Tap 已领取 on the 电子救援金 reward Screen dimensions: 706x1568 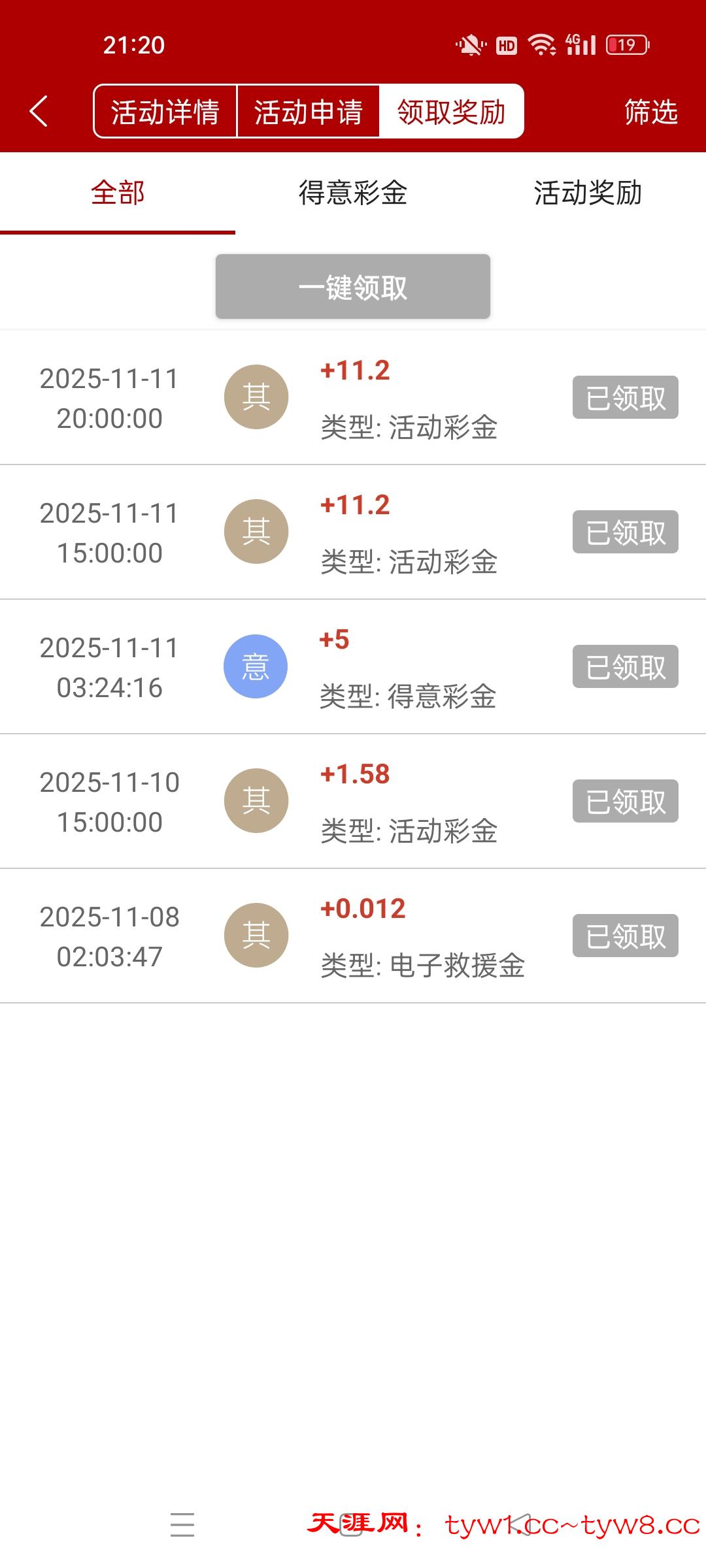[625, 936]
